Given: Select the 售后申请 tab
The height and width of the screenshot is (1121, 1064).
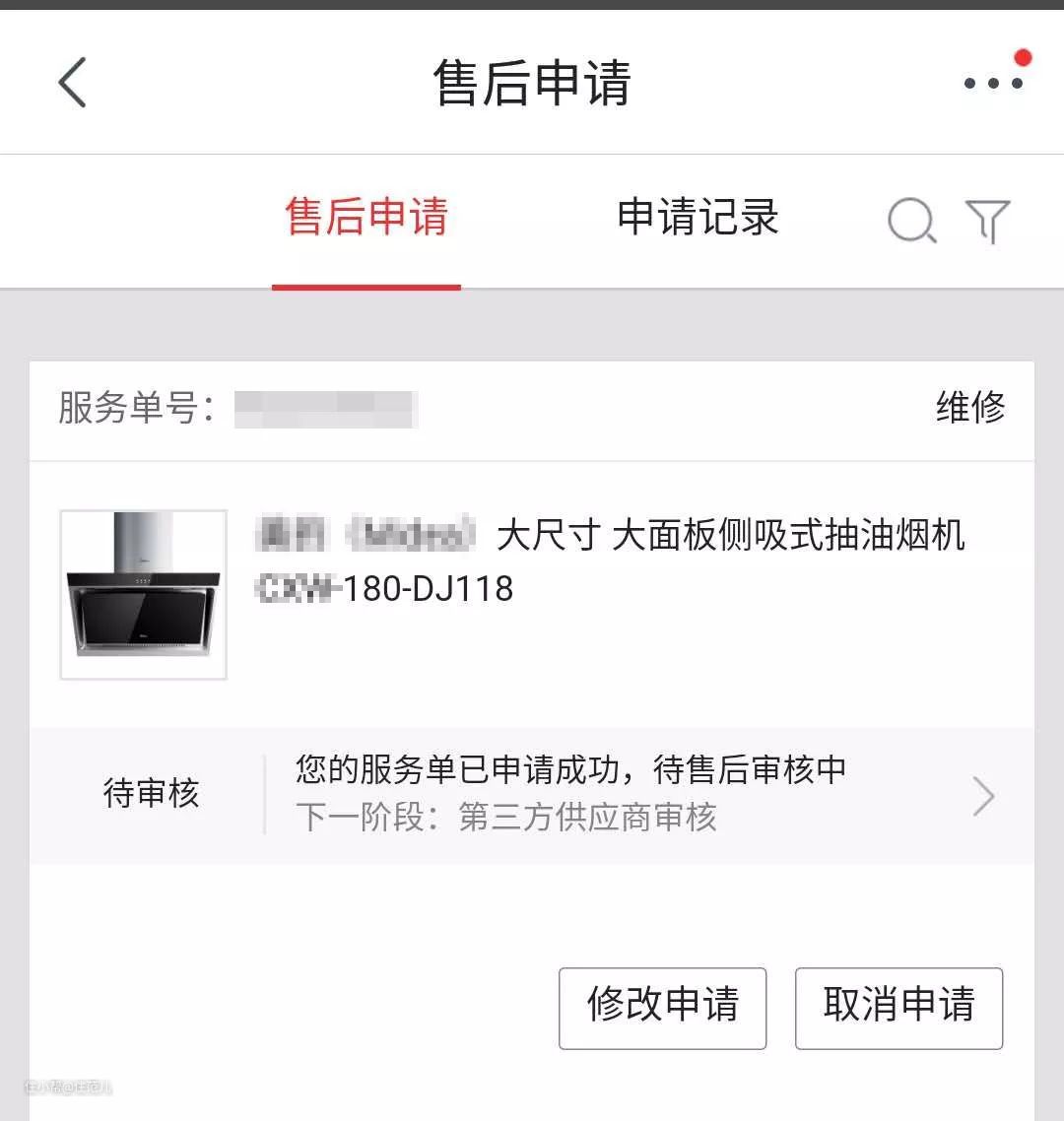Looking at the screenshot, I should click(x=366, y=218).
